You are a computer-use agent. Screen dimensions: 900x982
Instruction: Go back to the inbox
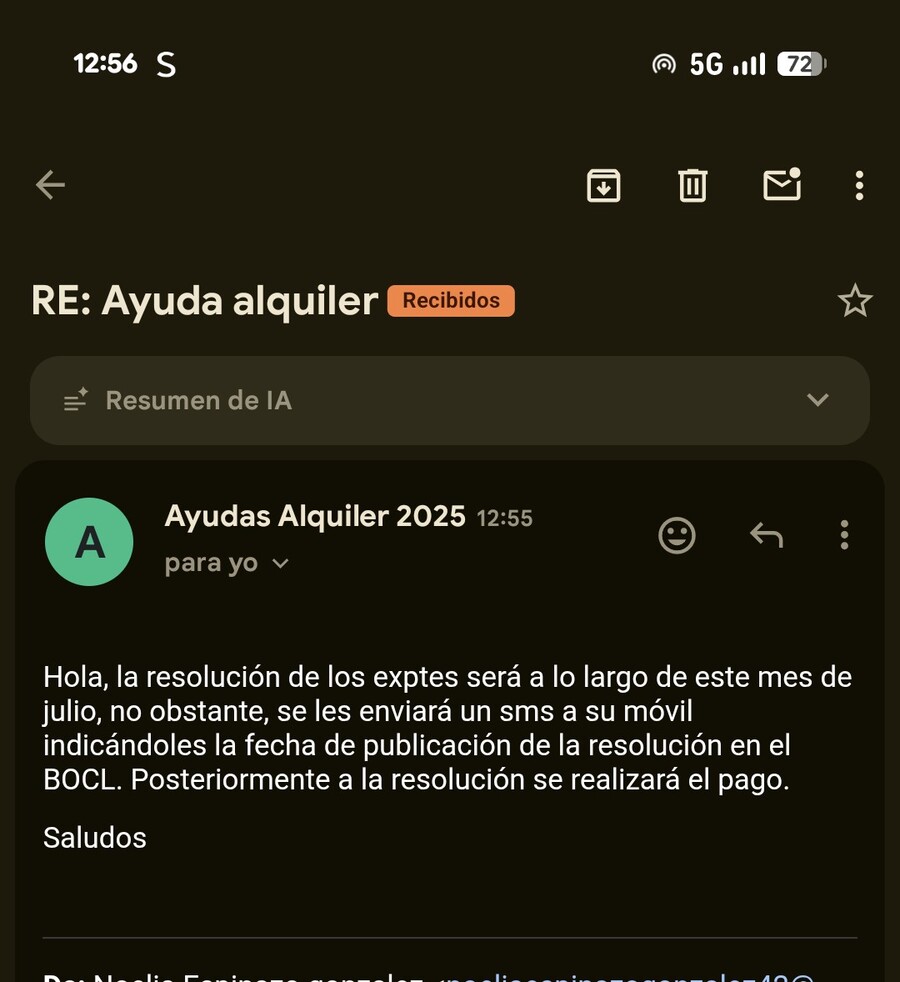[x=50, y=185]
